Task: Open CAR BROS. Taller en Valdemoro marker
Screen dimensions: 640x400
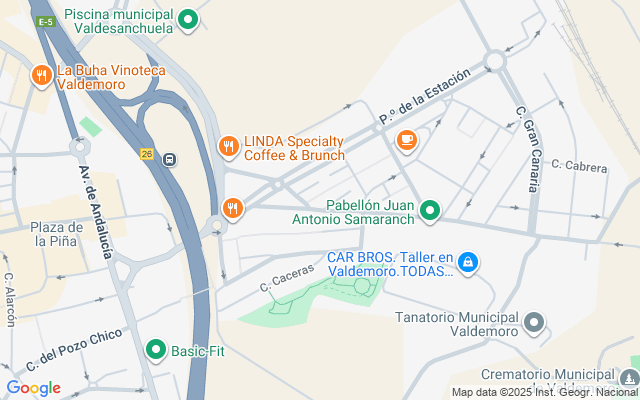Action: [467, 263]
